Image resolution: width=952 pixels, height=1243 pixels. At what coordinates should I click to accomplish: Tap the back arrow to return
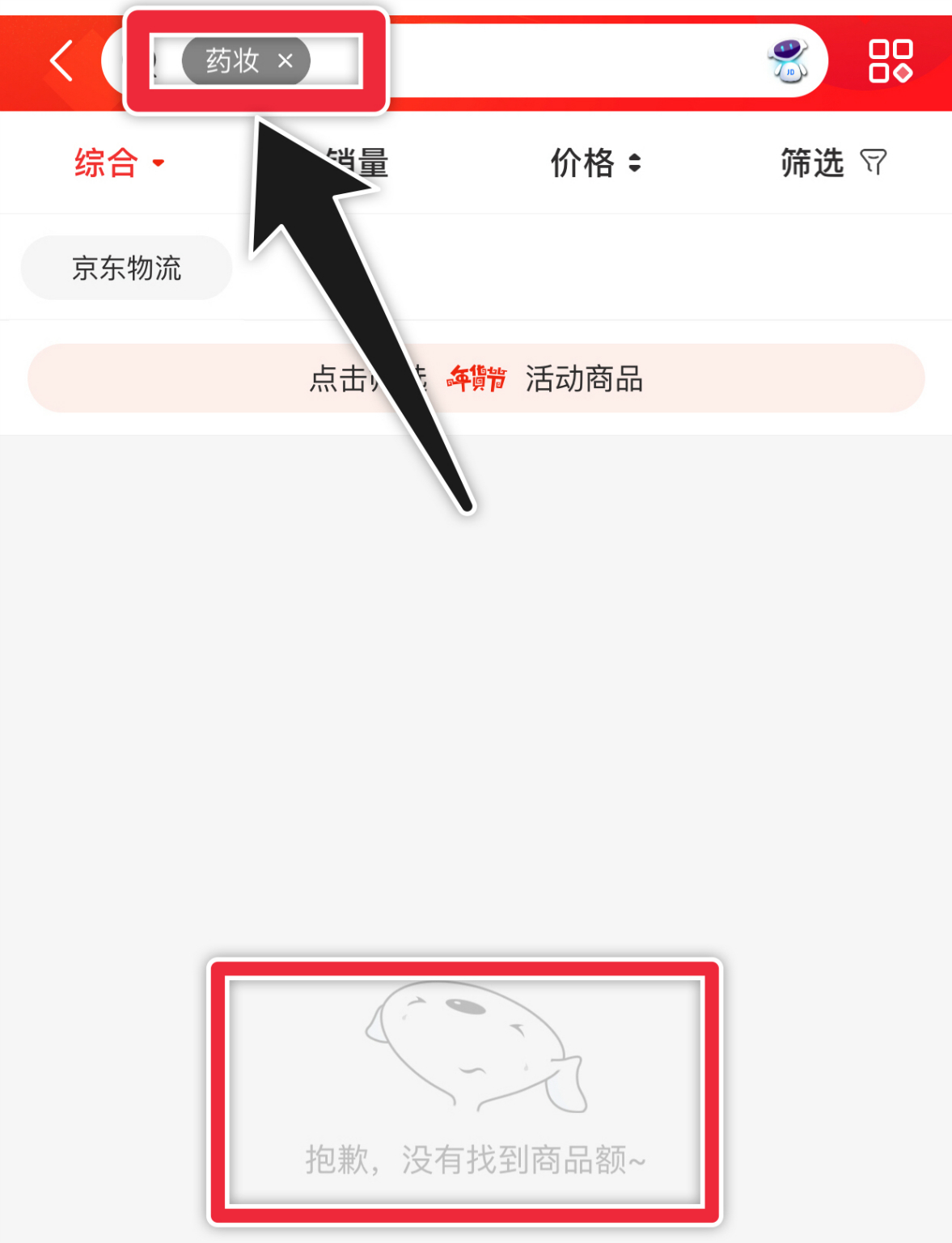pos(60,61)
